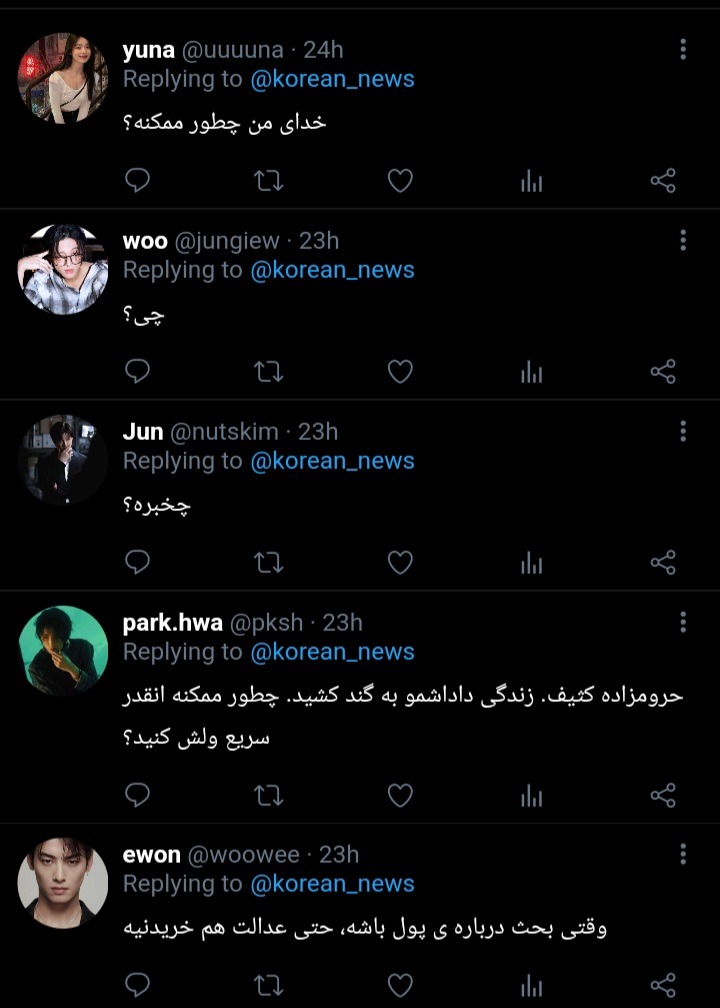Like yuna's reply
The height and width of the screenshot is (1008, 720).
coord(400,181)
